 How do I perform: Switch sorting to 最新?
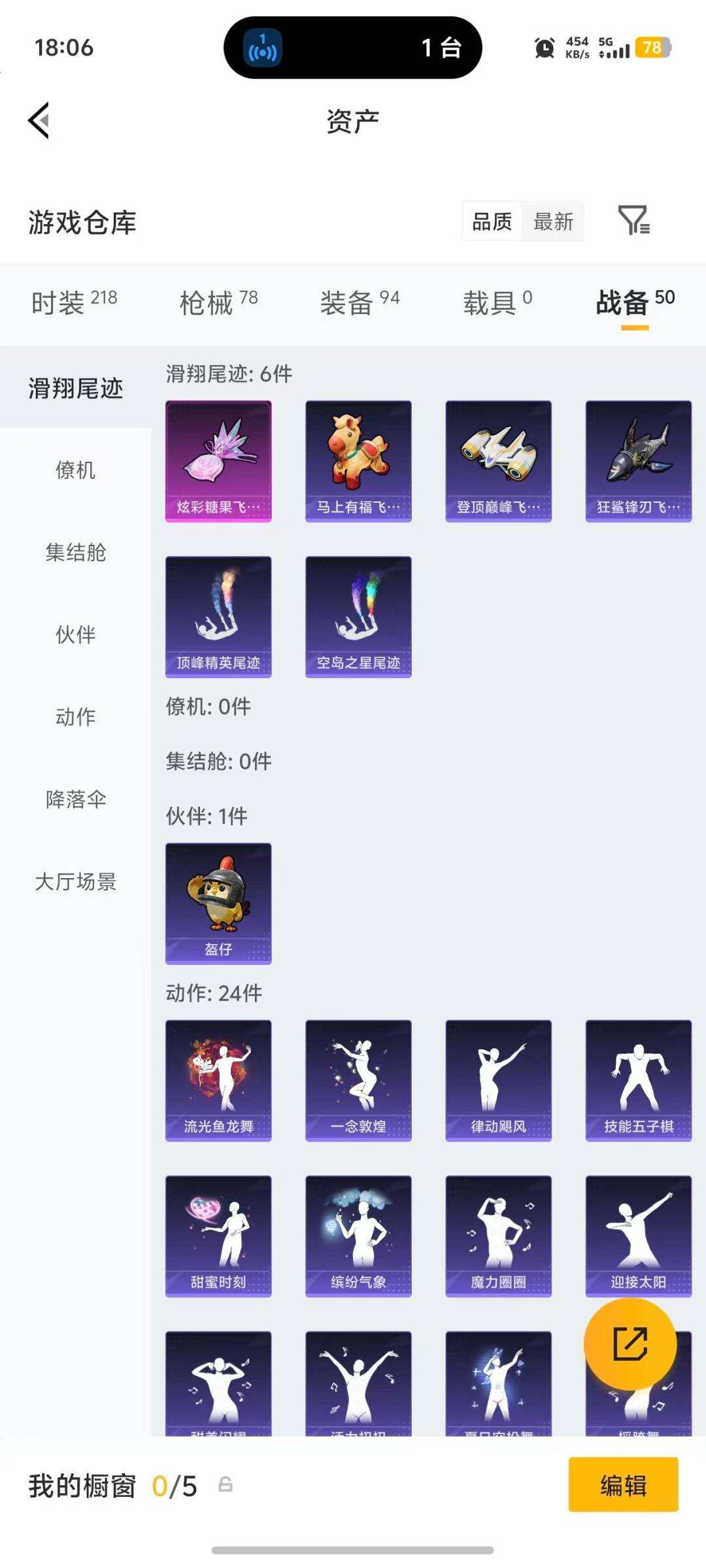click(x=553, y=221)
